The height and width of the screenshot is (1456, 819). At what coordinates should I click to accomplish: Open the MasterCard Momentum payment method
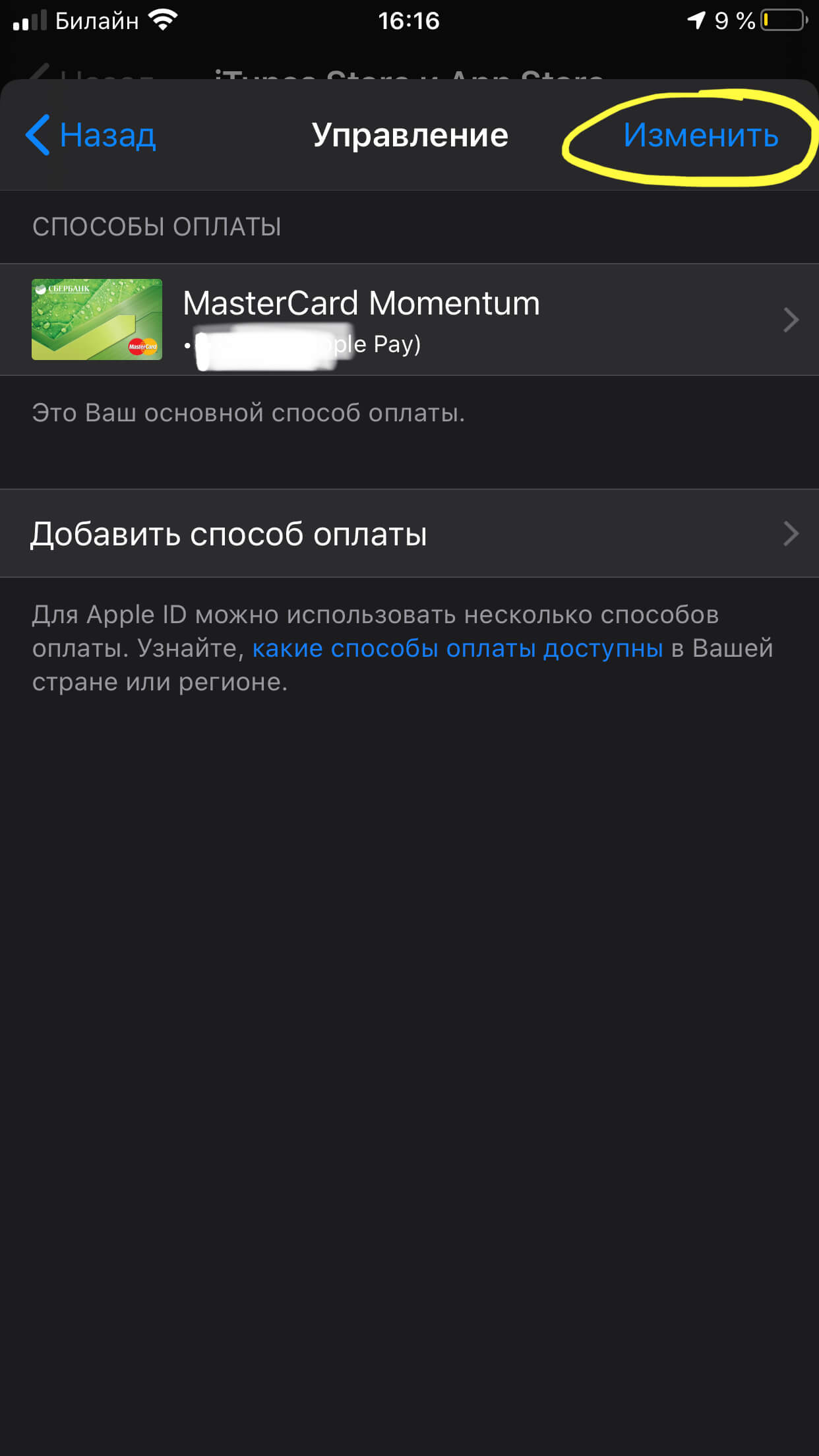click(409, 320)
